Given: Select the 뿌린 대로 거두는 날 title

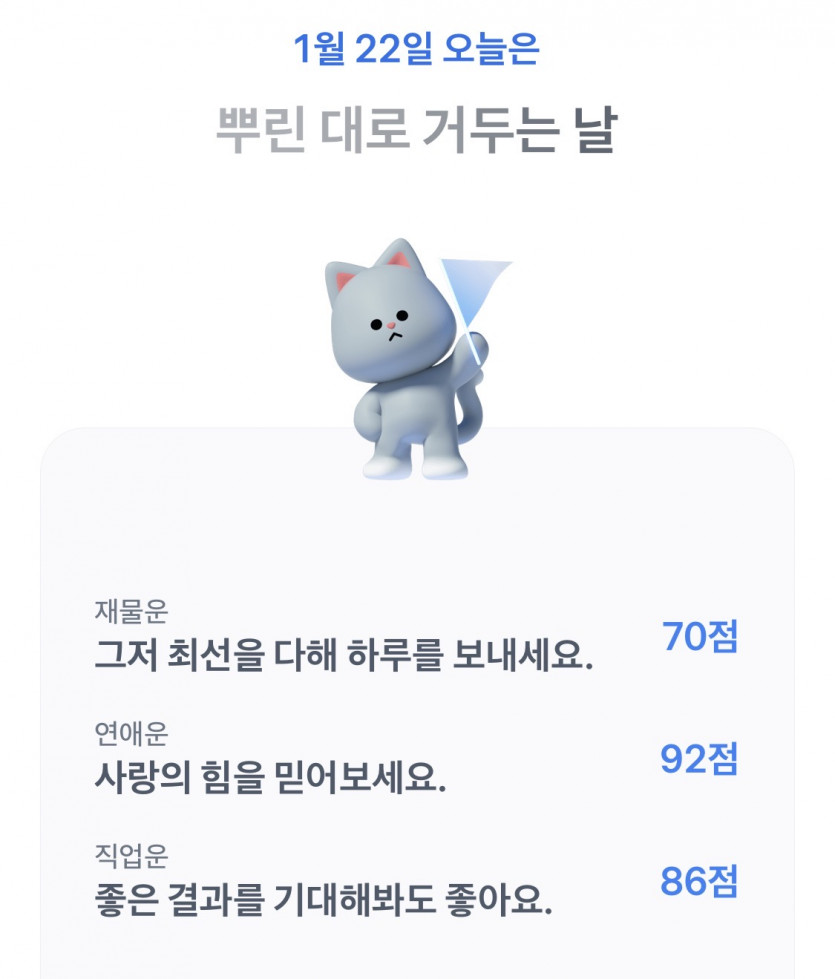Looking at the screenshot, I should point(416,125).
